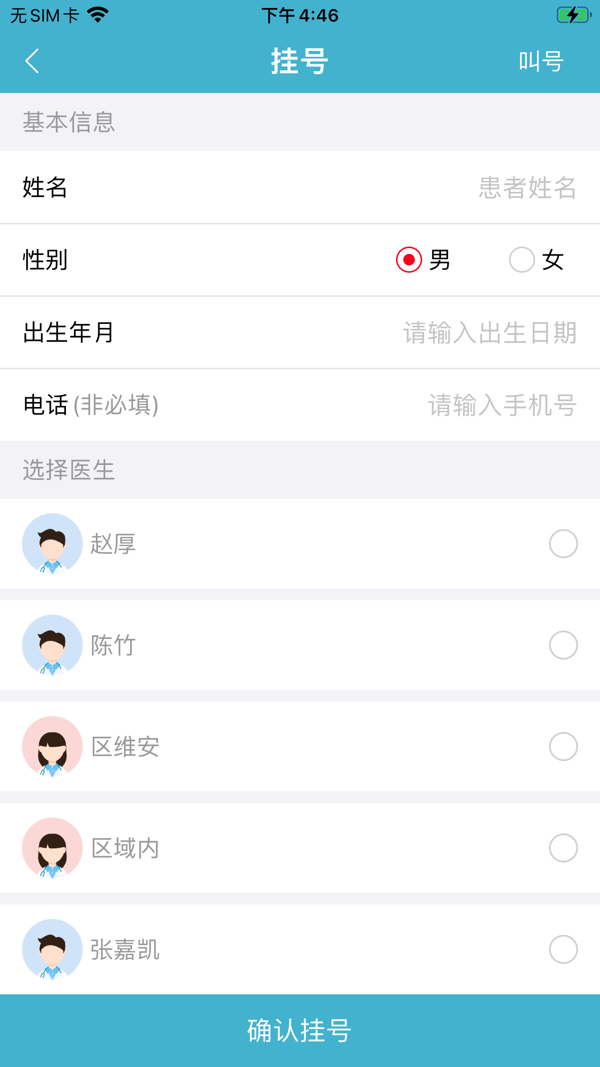Viewport: 600px width, 1067px height.
Task: Open the 出生年月 date field
Action: pyautogui.click(x=489, y=332)
